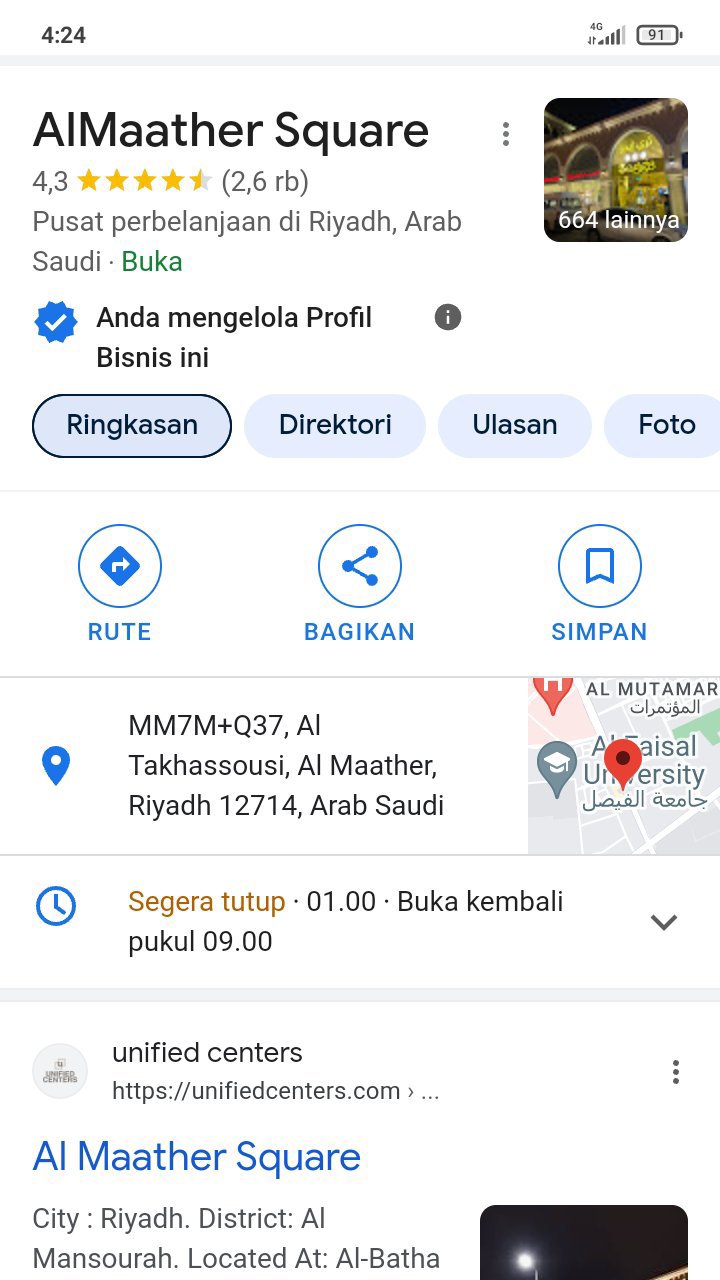Open the Al Maather Square search result link

point(197,1157)
